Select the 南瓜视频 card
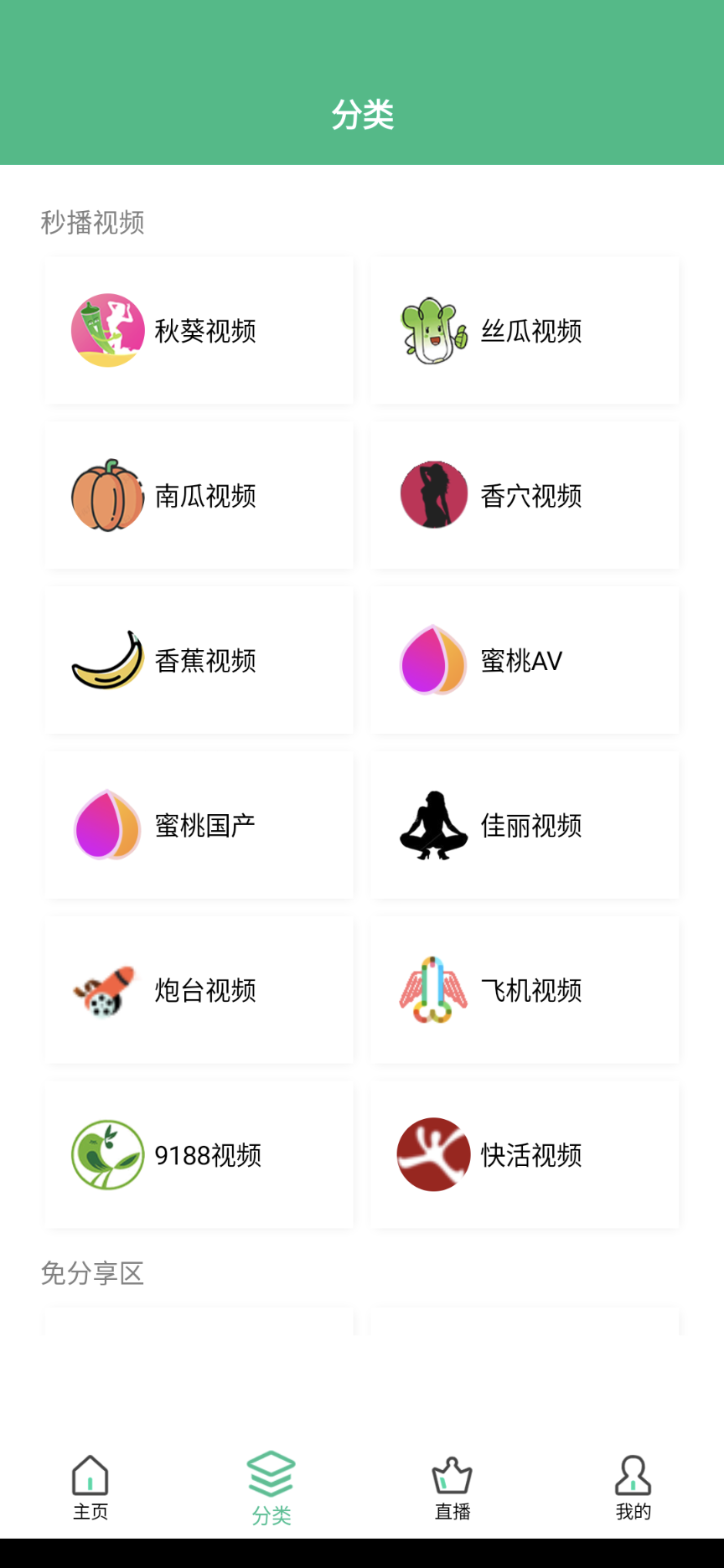 pyautogui.click(x=199, y=496)
